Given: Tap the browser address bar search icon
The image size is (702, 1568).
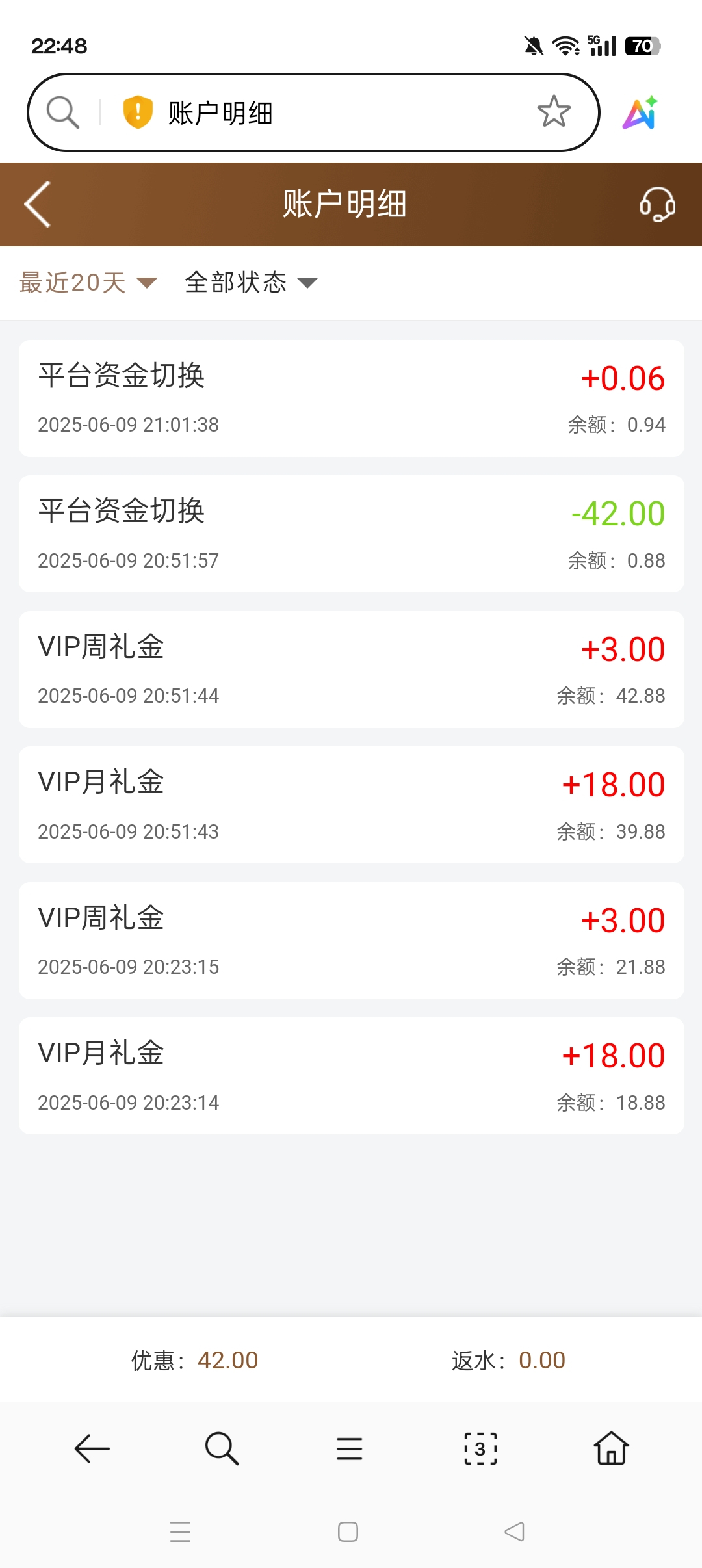Looking at the screenshot, I should [63, 112].
